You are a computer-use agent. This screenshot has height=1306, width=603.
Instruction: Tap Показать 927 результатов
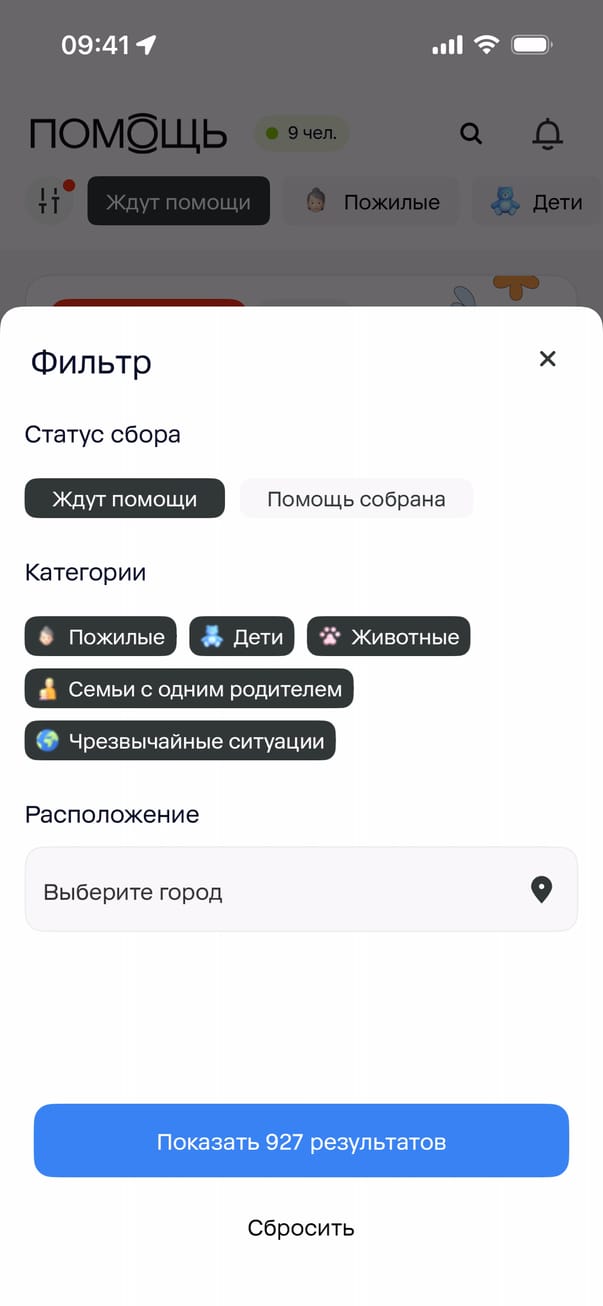301,1141
